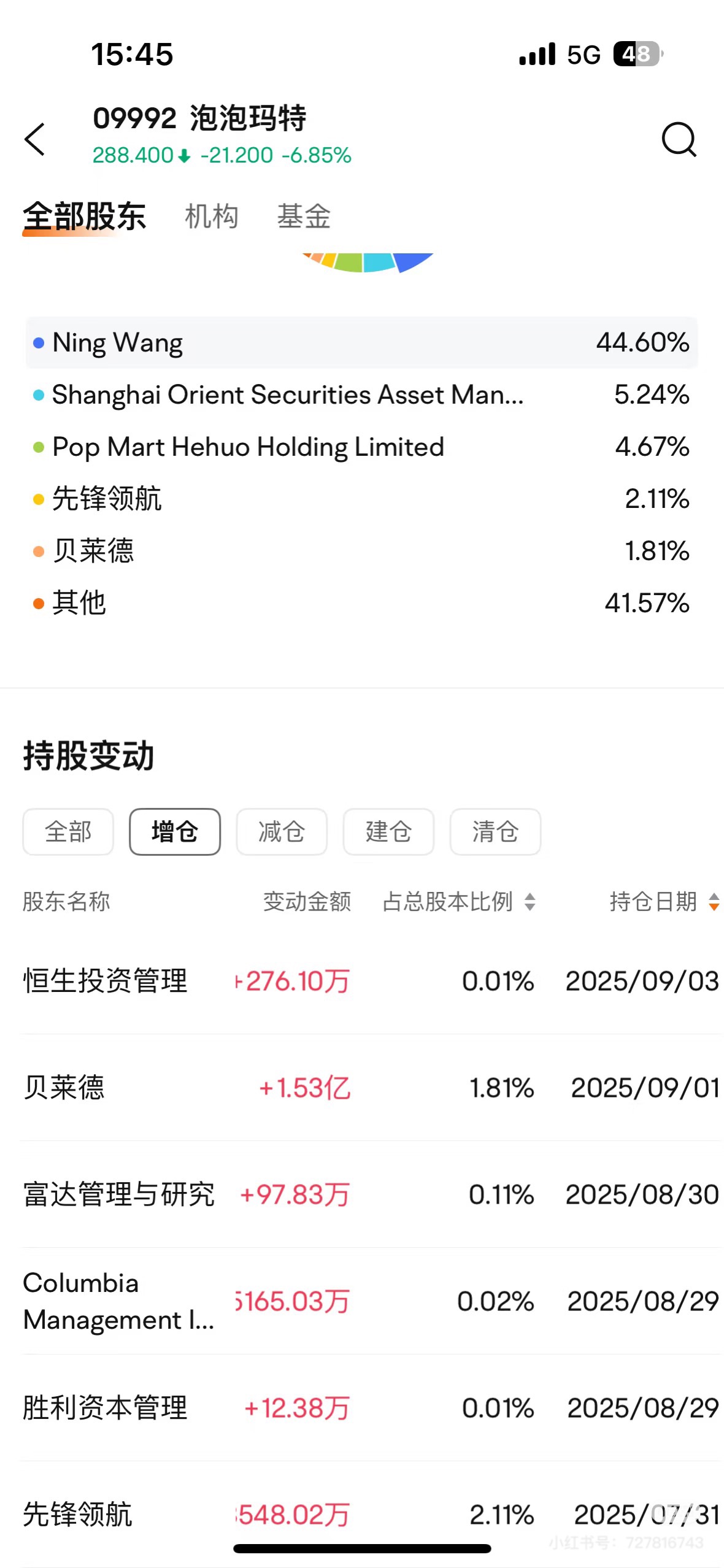Open the 胜利资本管理 holdings row

coord(371,1408)
